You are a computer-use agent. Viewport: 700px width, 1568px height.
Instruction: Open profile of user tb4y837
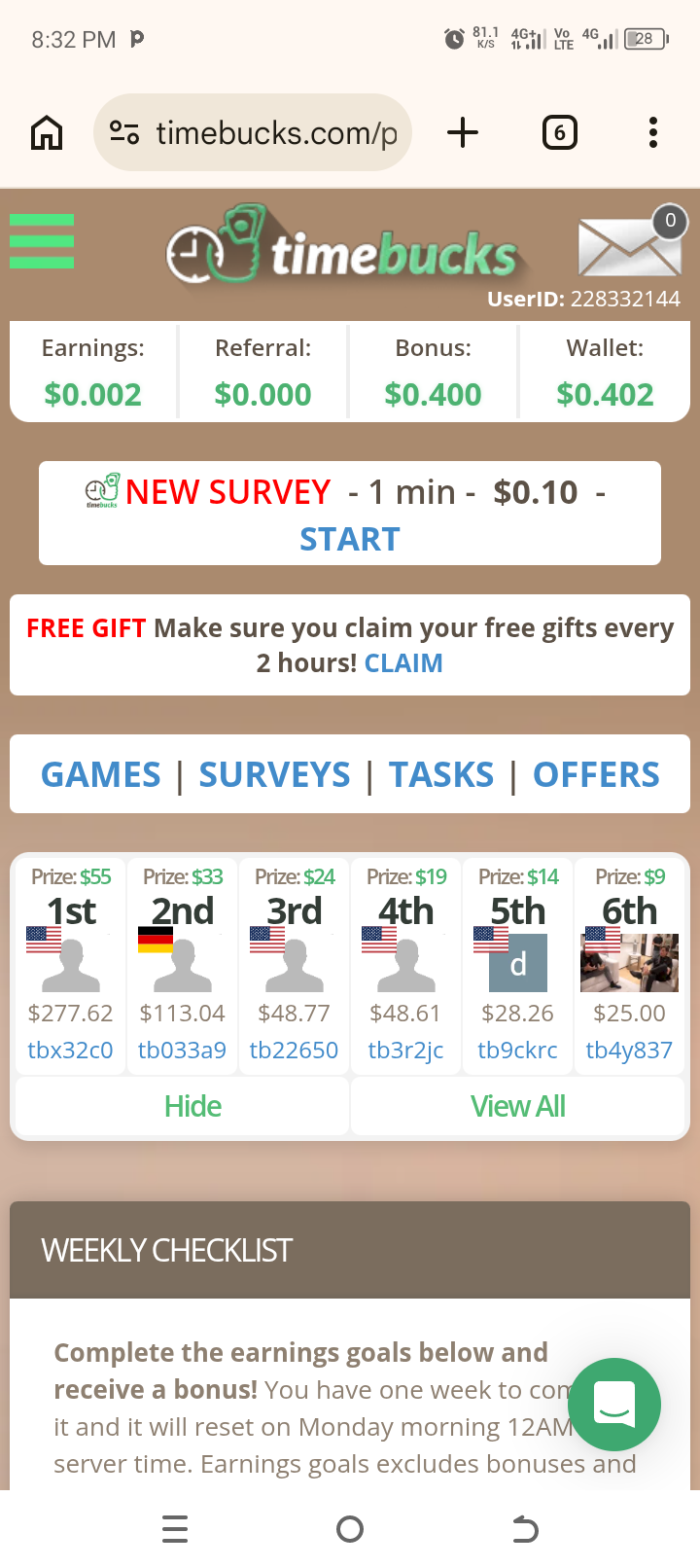click(x=629, y=1051)
